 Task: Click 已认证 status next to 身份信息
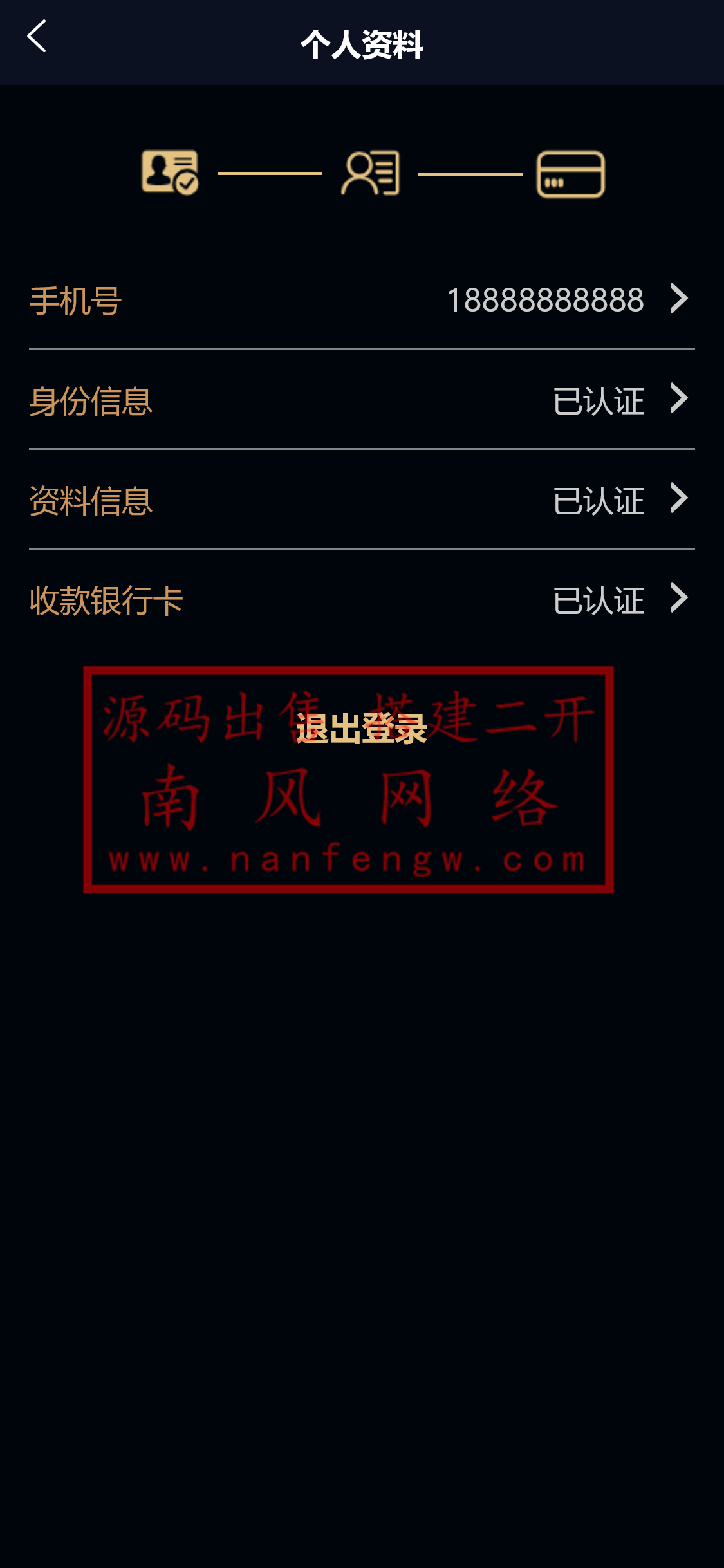tap(599, 400)
